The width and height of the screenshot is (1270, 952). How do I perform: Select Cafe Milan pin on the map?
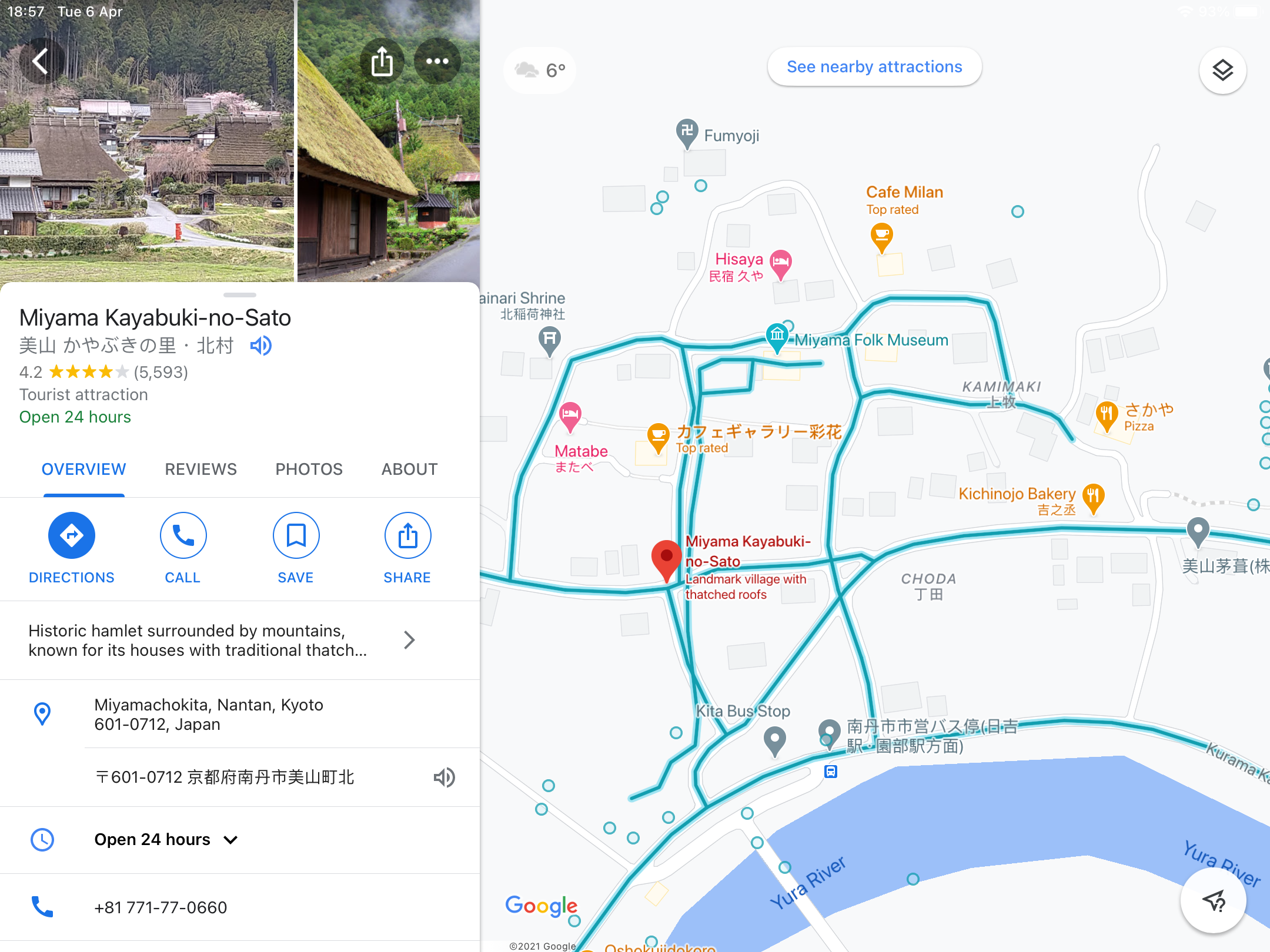pyautogui.click(x=881, y=236)
